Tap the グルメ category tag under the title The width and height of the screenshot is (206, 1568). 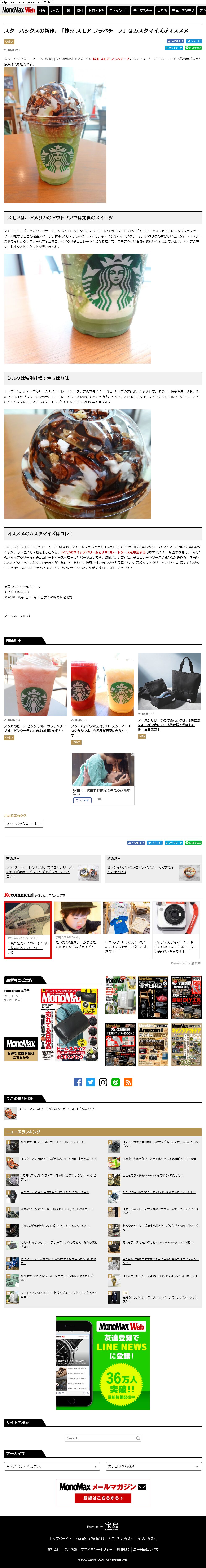(x=9, y=42)
